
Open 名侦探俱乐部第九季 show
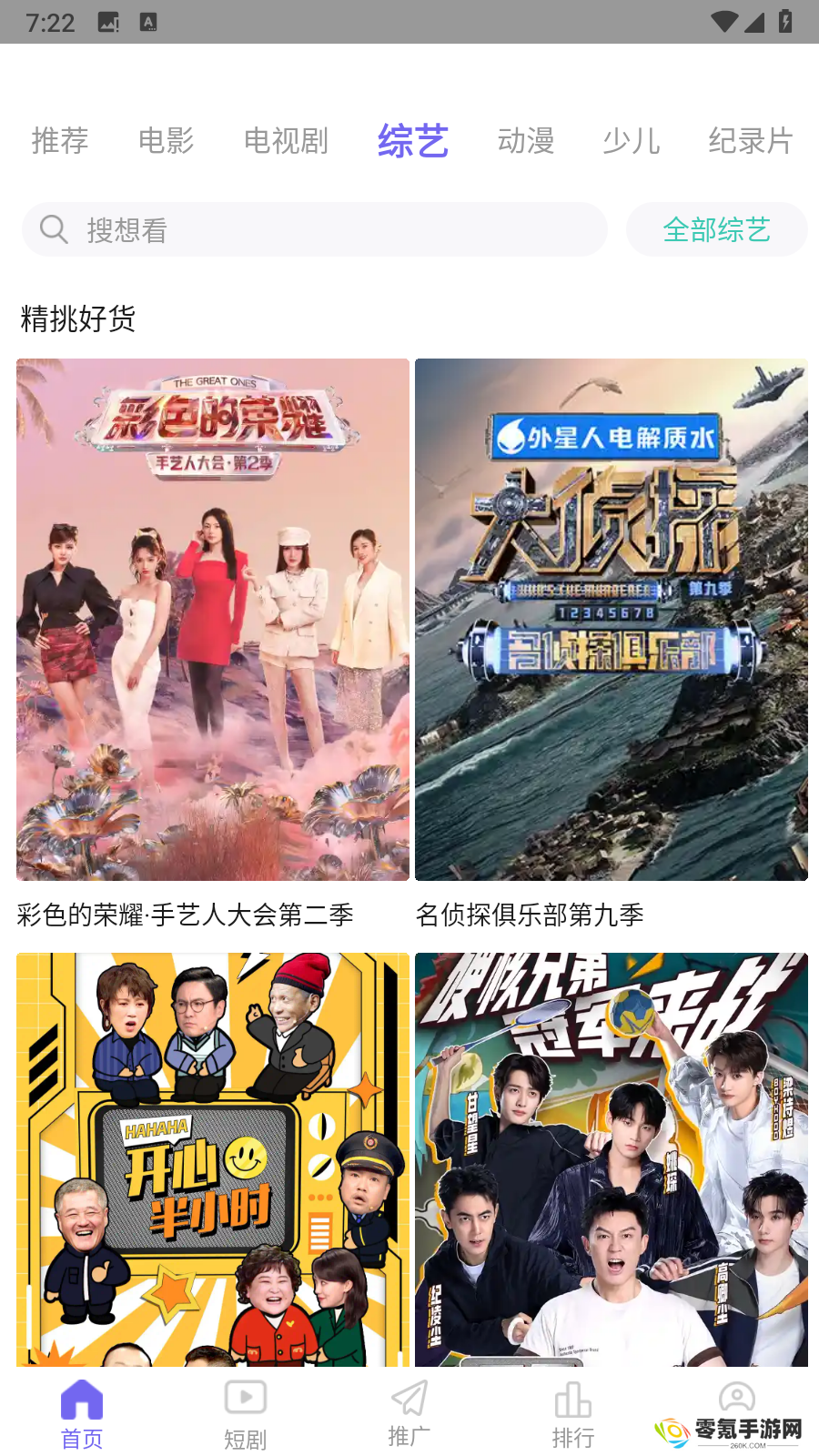pyautogui.click(x=611, y=619)
